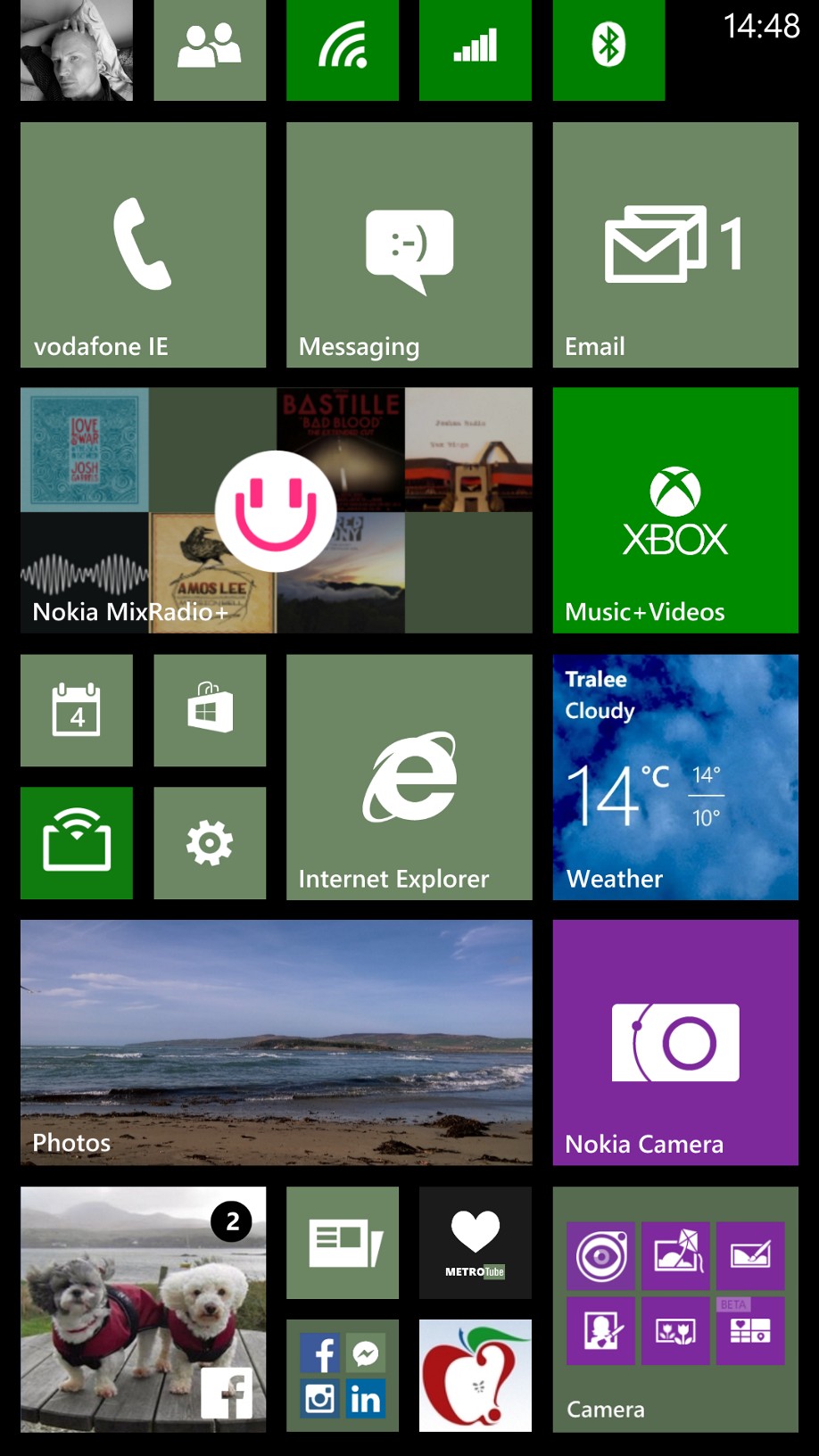
Task: Open the social apps folder tile
Action: coord(343,1376)
